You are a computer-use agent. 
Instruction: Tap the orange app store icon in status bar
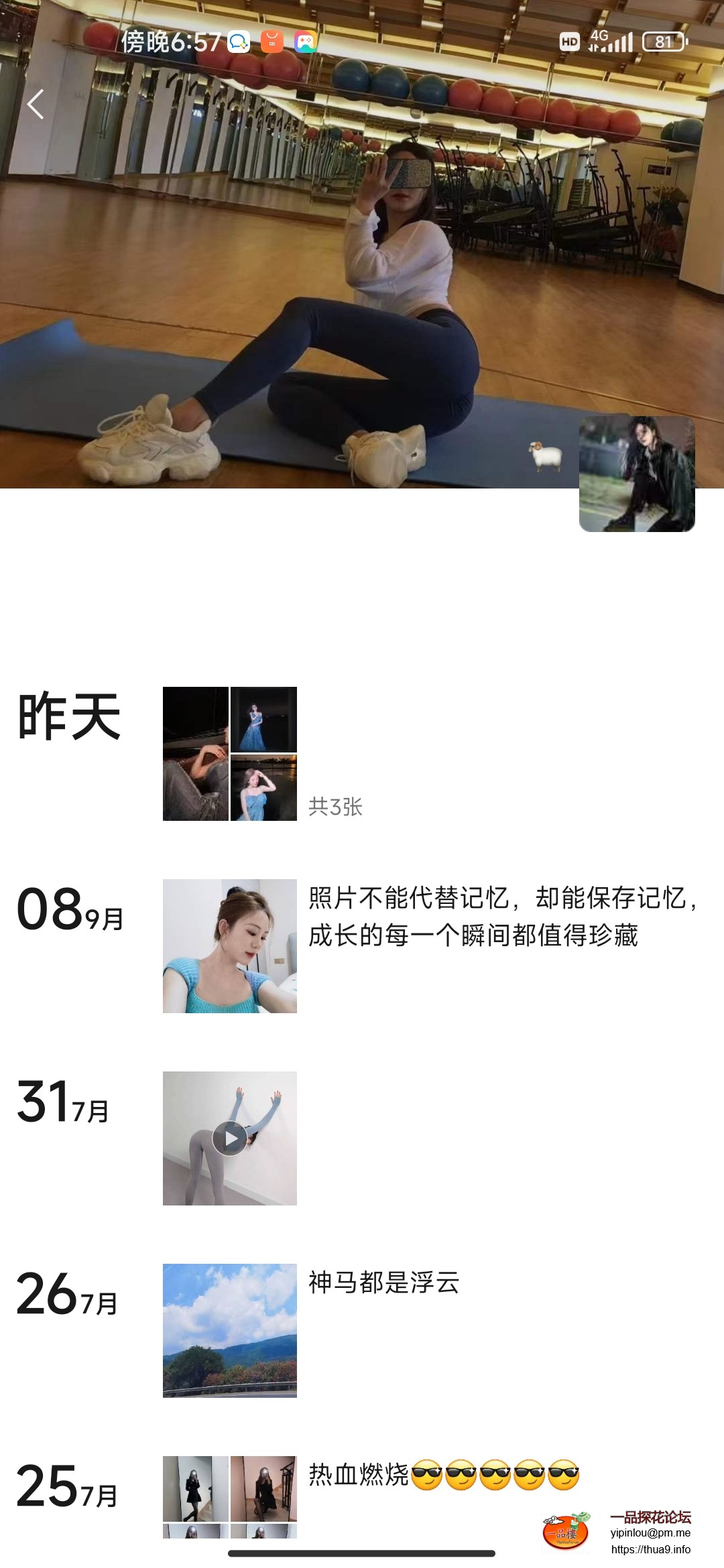pos(271,42)
